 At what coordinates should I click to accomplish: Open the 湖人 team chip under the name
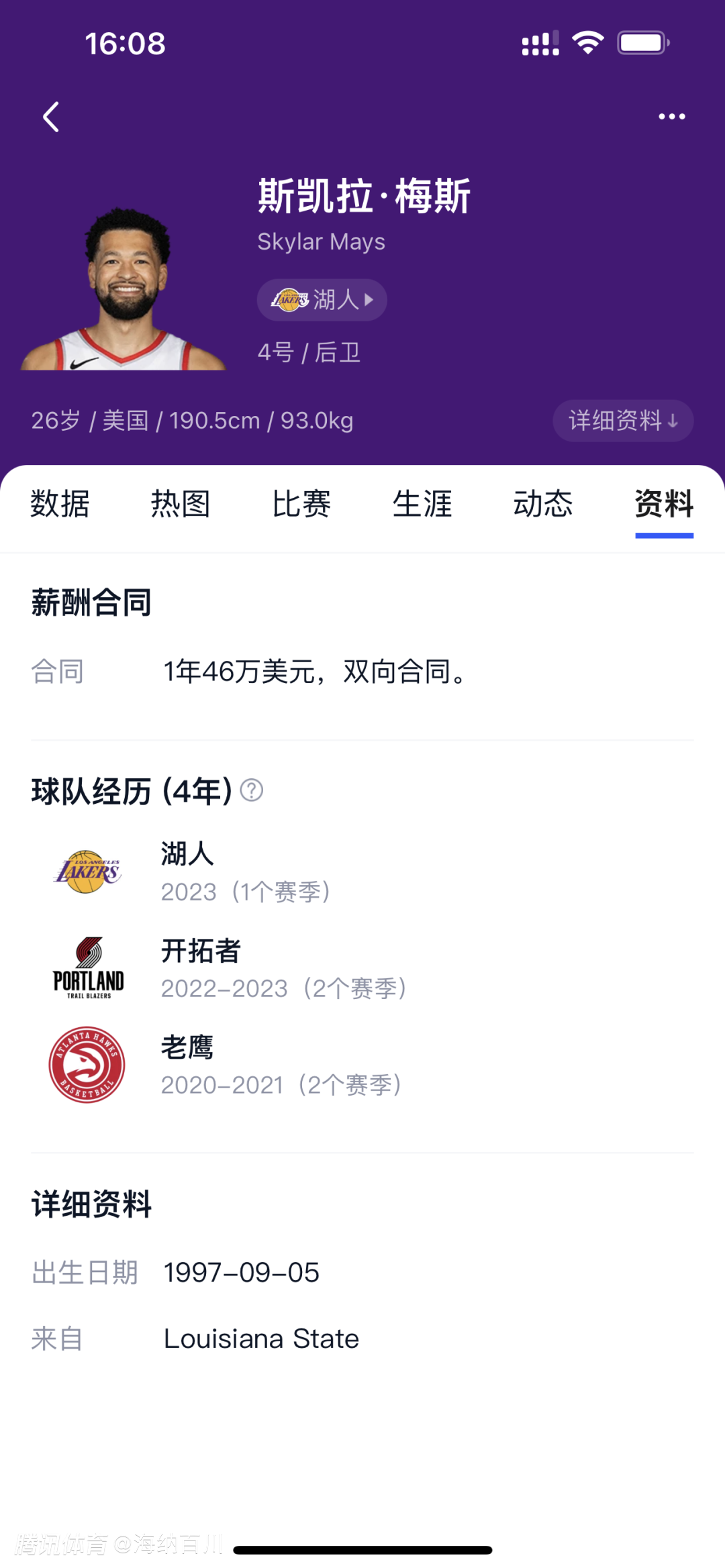(322, 300)
